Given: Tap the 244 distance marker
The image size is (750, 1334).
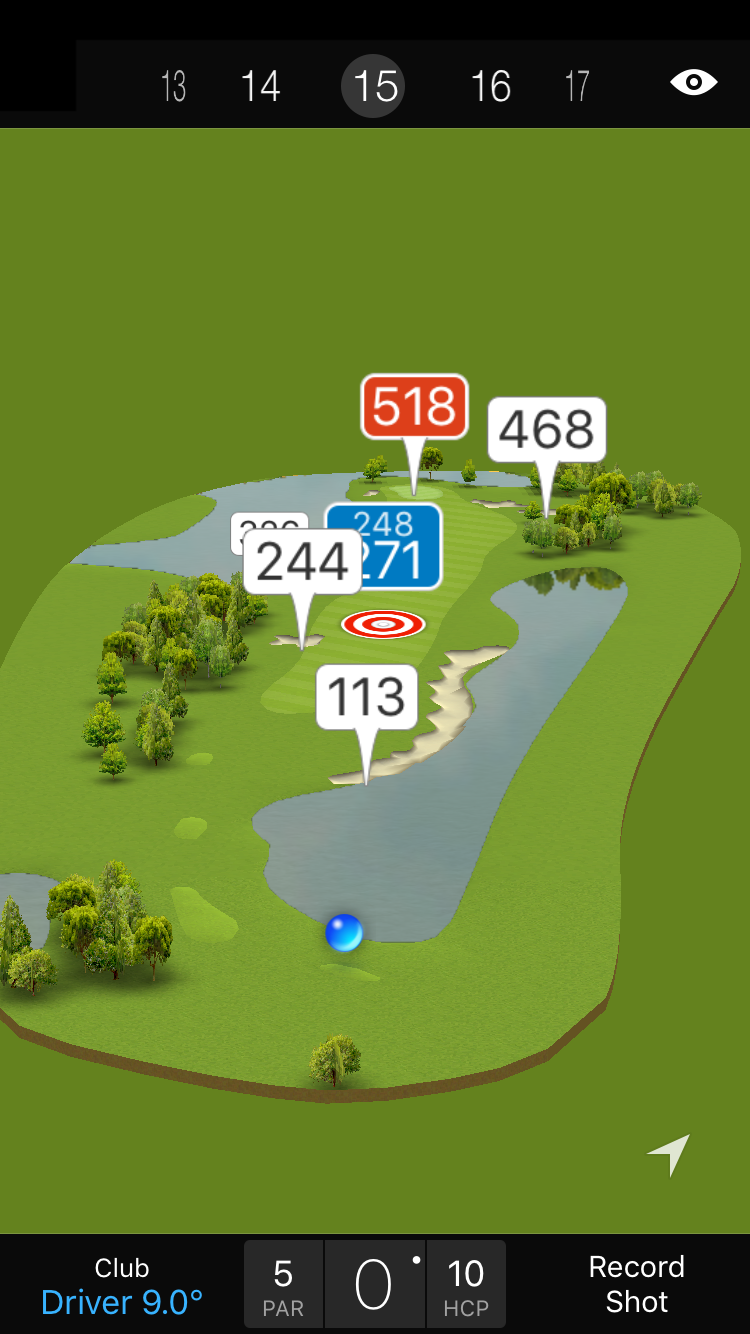Looking at the screenshot, I should click(x=302, y=562).
